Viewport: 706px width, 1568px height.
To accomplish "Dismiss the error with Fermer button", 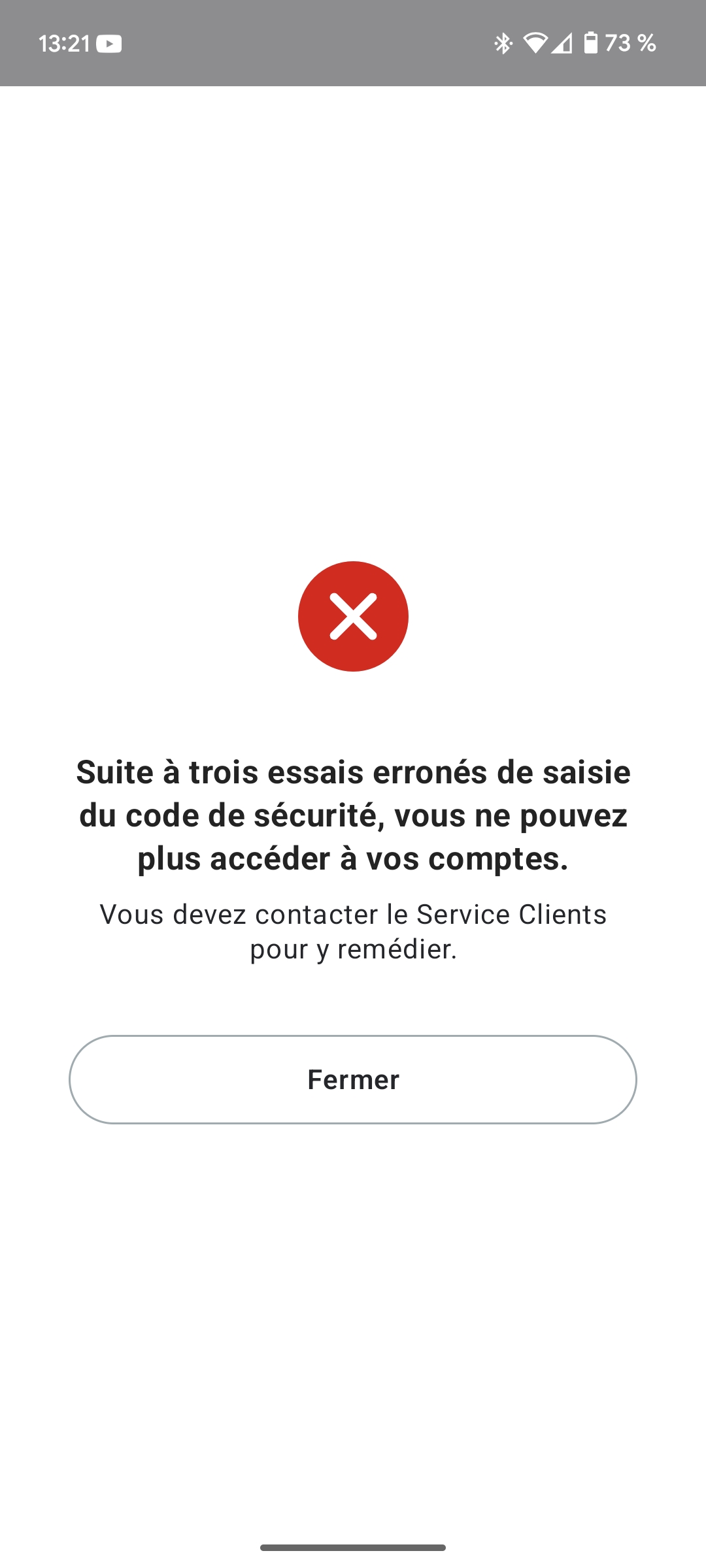I will point(353,1079).
